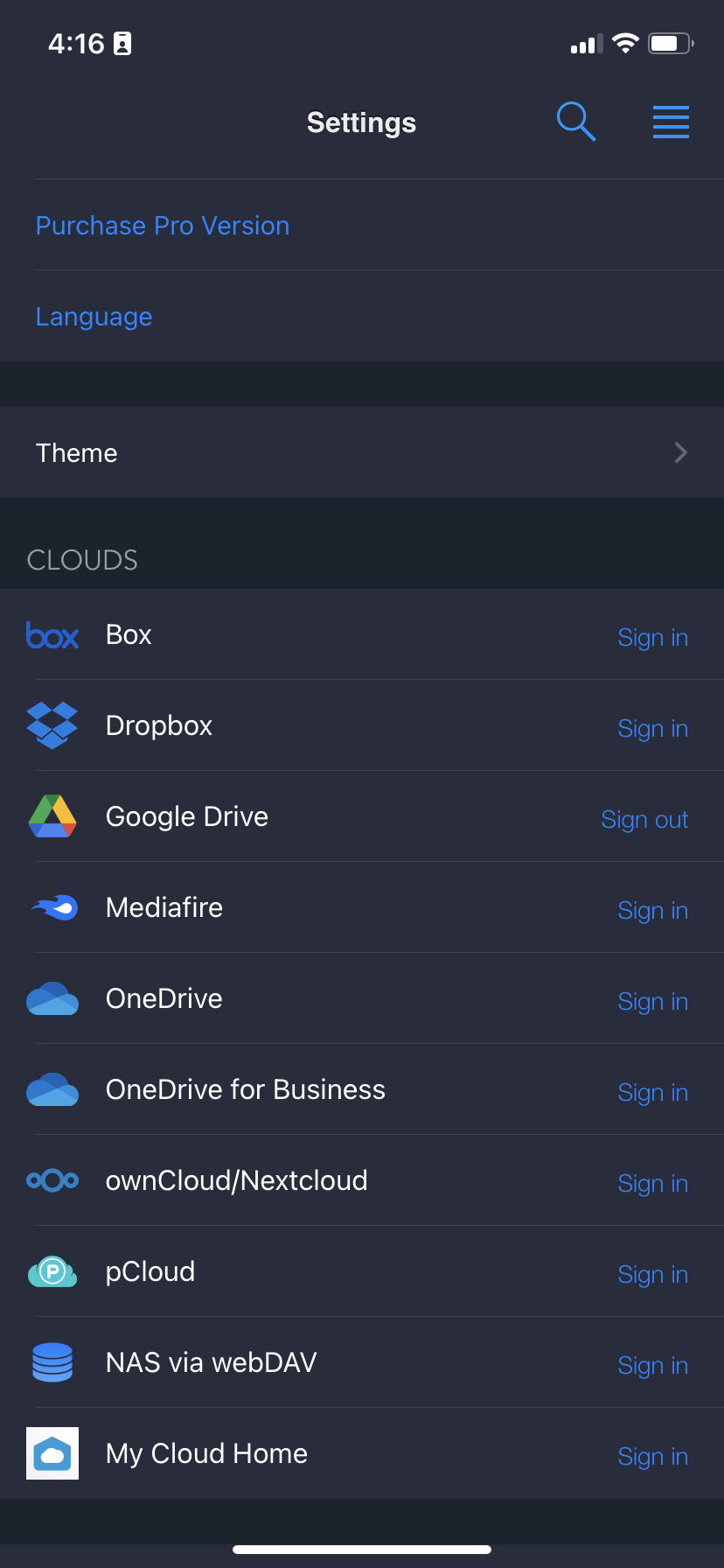
Task: Sign in to pCloud
Action: click(x=652, y=1275)
